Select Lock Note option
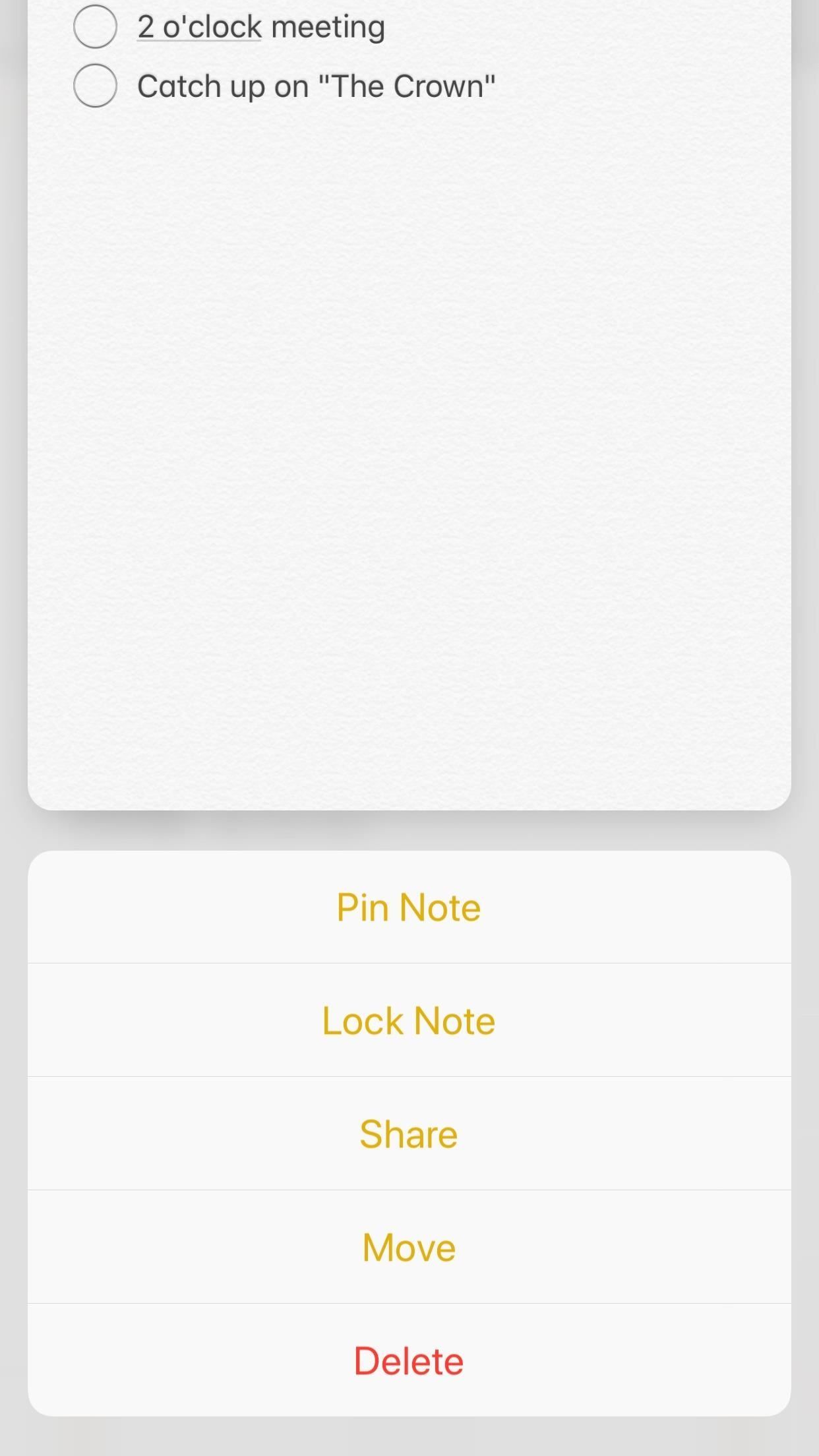The image size is (819, 1456). [409, 1021]
